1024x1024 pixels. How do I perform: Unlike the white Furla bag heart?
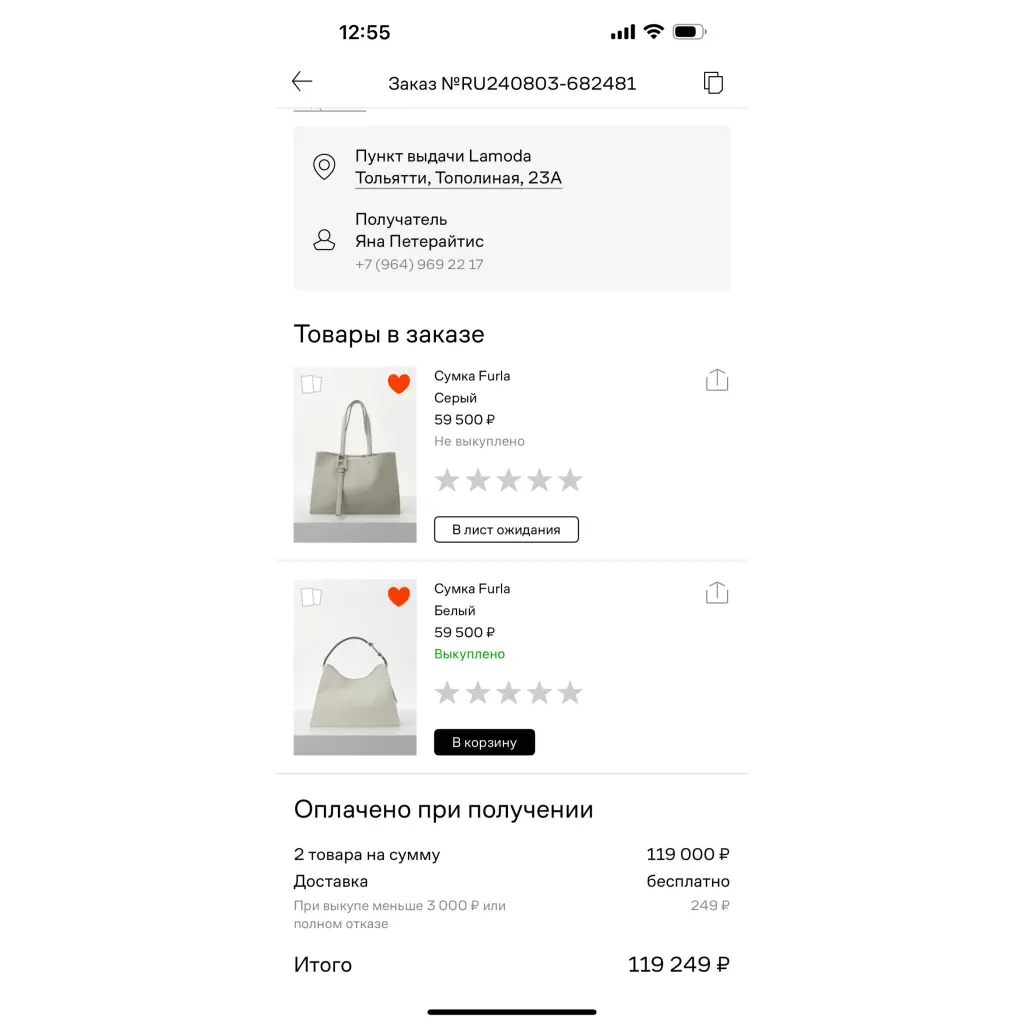399,597
